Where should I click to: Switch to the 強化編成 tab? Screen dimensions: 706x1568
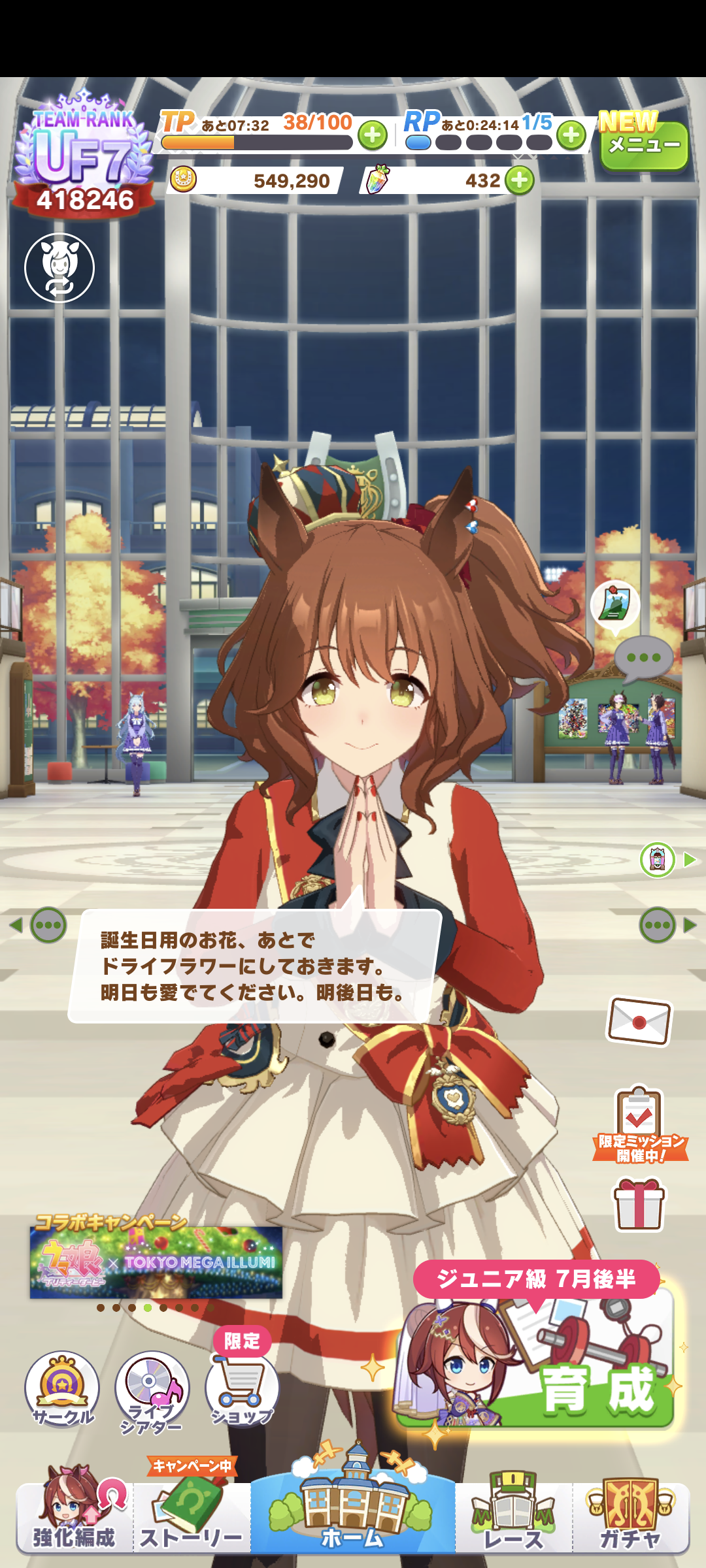(74, 1517)
